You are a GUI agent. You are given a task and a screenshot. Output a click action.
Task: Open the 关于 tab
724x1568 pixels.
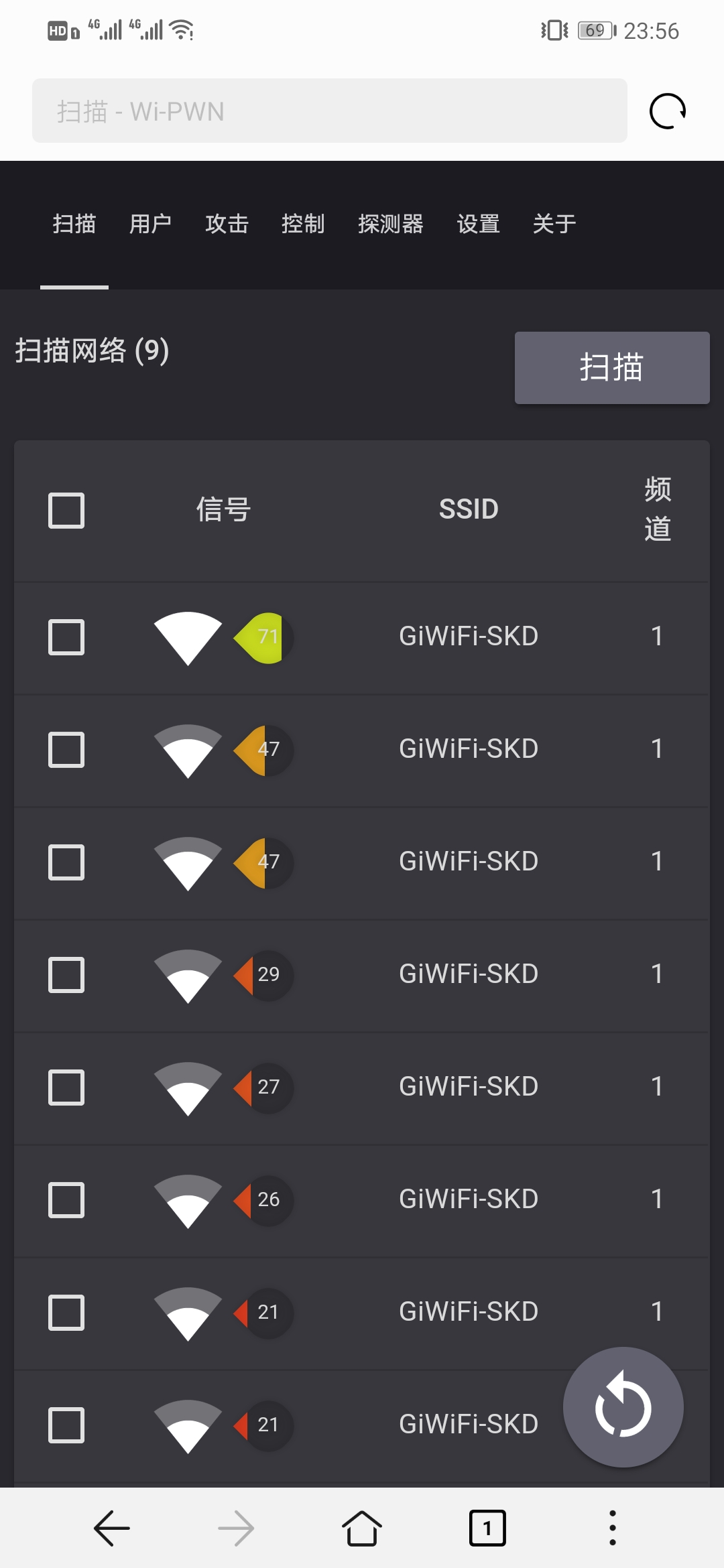554,224
